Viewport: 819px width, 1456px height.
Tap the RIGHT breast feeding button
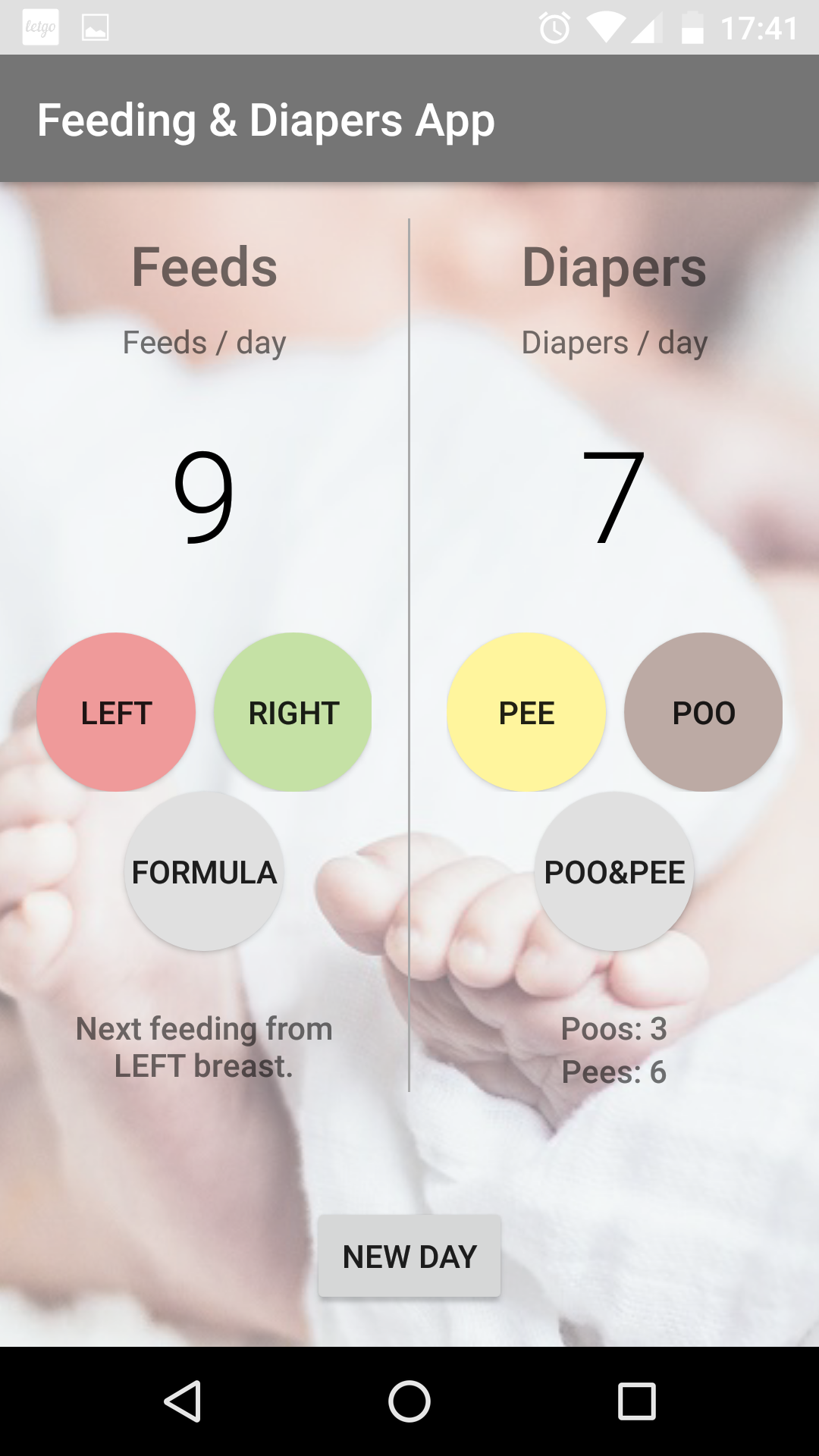pos(293,711)
